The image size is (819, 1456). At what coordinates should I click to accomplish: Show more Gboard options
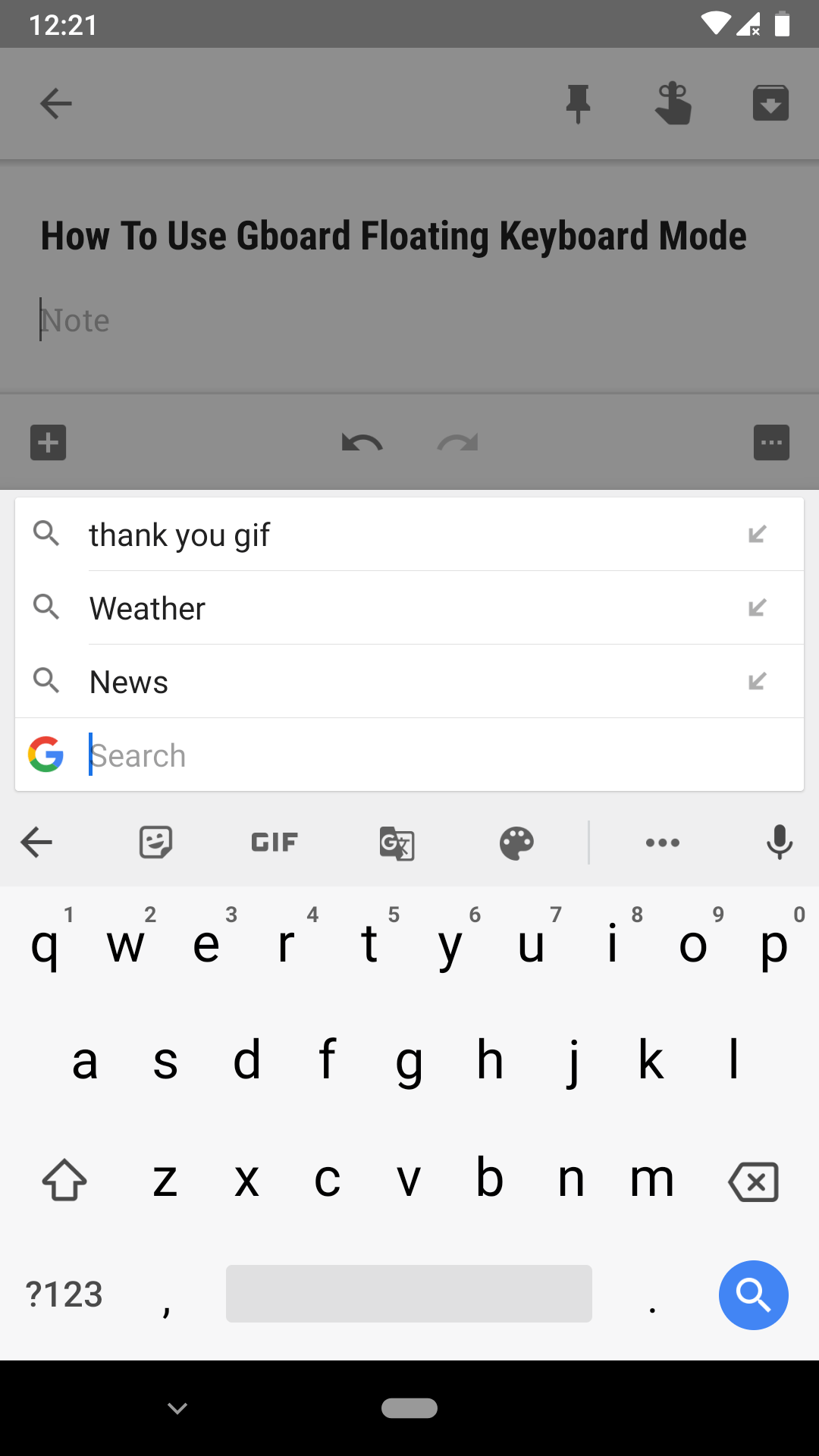662,843
